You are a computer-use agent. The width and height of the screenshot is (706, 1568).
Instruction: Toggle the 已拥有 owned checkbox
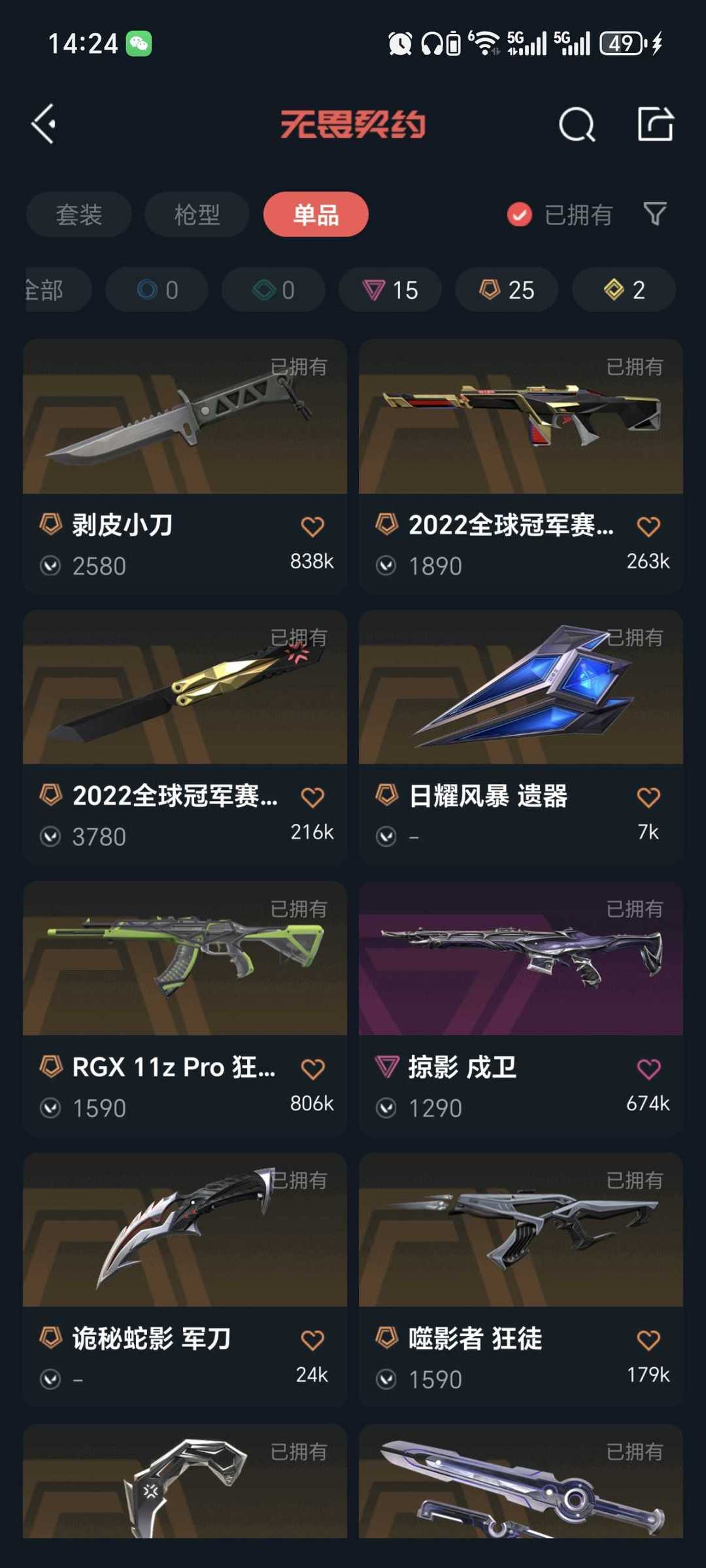520,214
